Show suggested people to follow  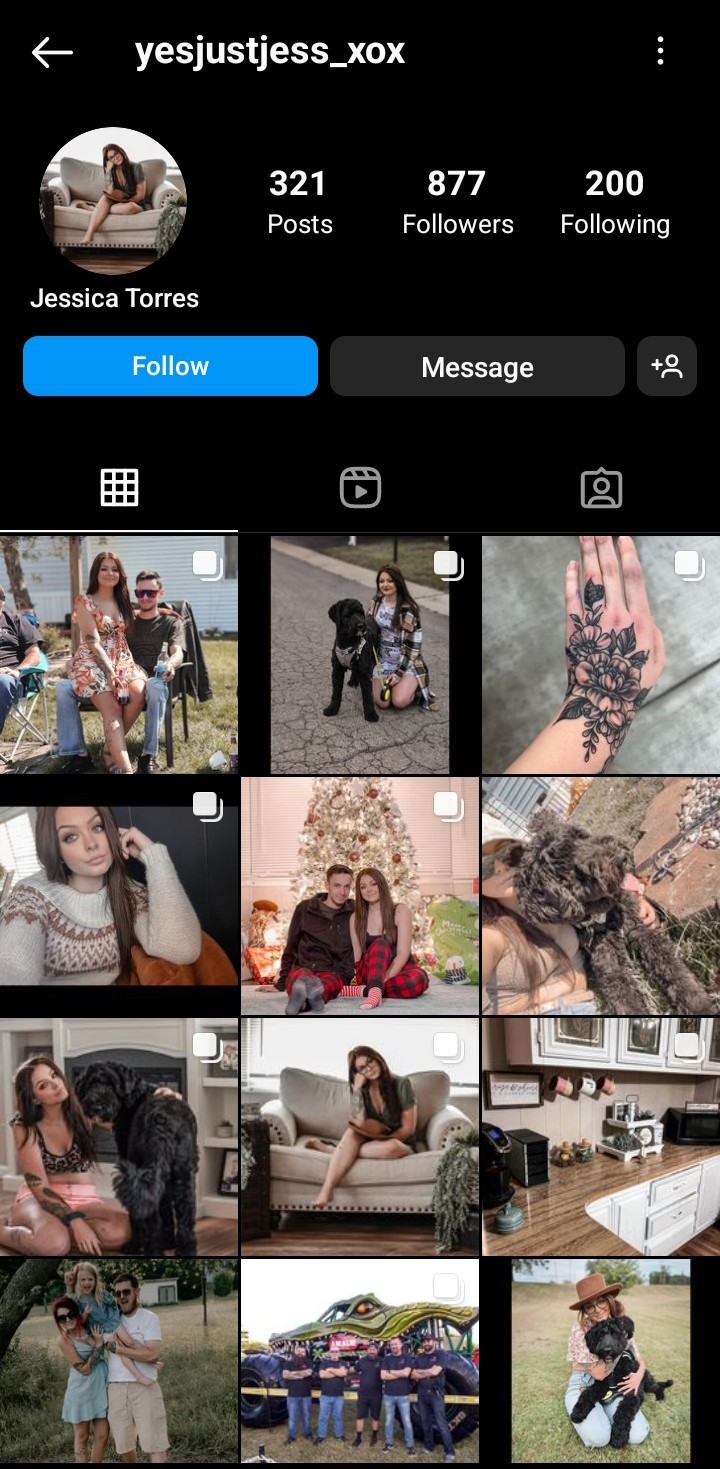(x=666, y=366)
